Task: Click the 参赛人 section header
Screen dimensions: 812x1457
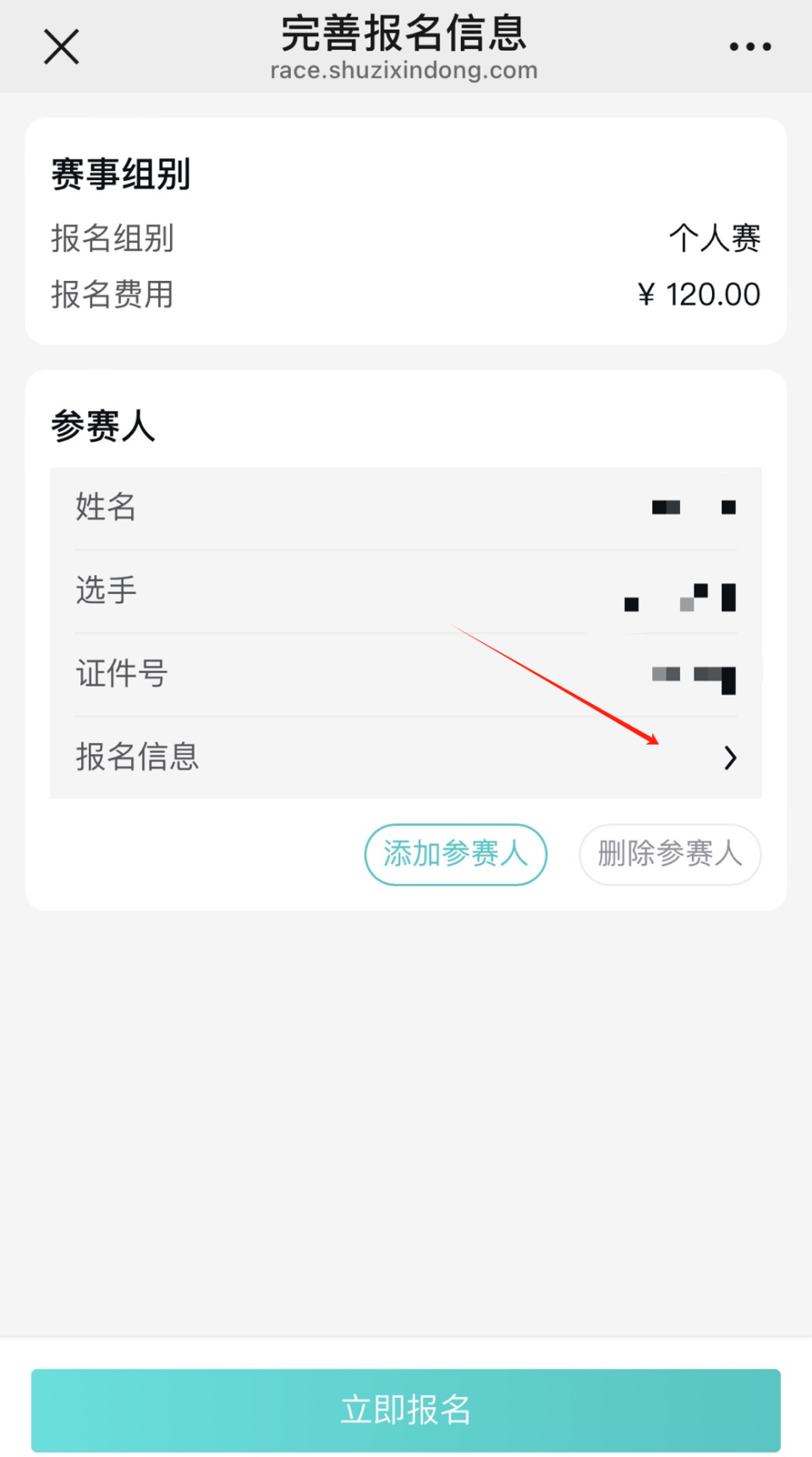Action: 102,426
